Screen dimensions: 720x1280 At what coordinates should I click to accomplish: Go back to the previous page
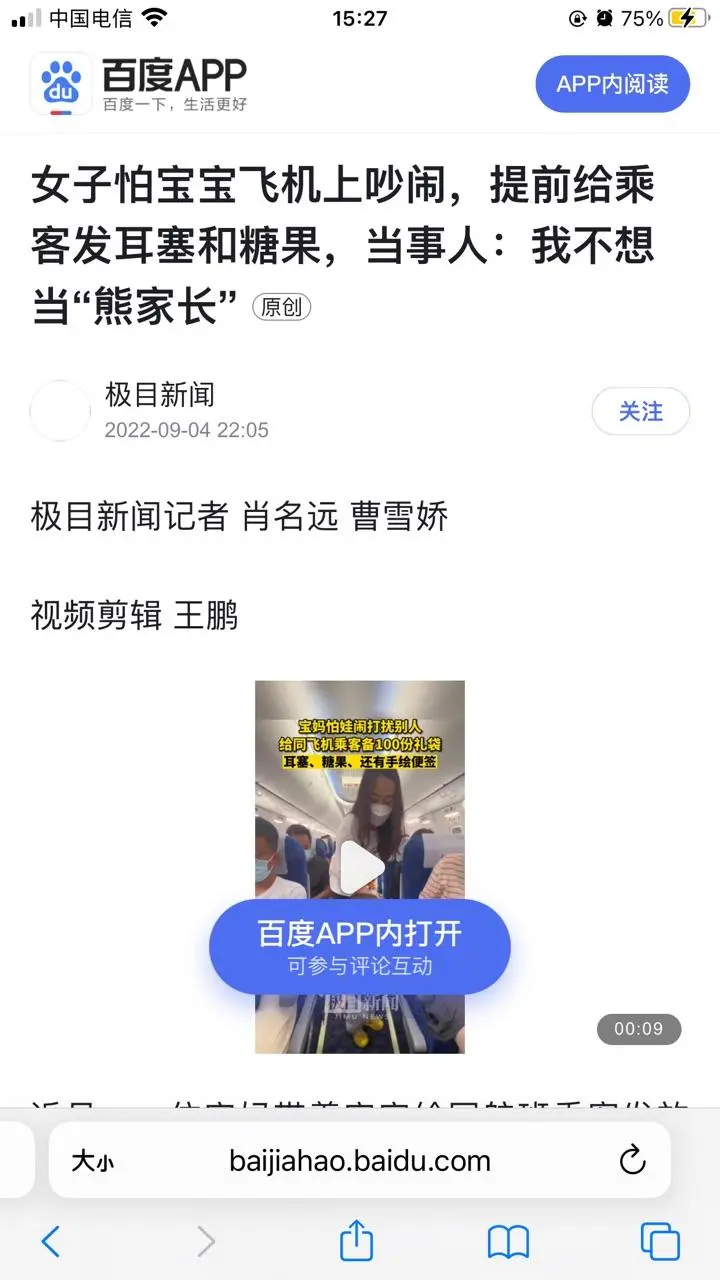tap(50, 1242)
